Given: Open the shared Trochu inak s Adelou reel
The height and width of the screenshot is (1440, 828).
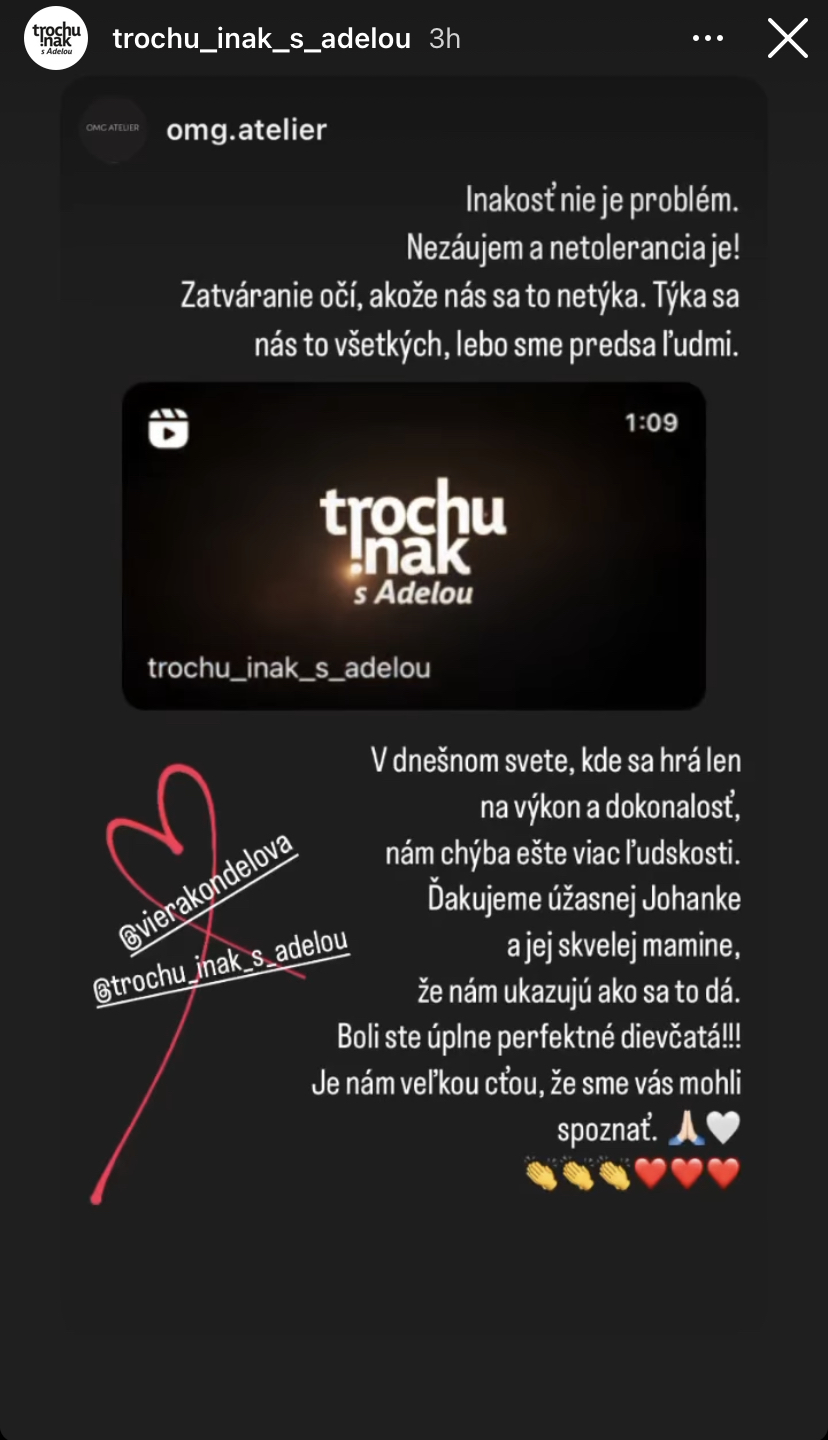Looking at the screenshot, I should pyautogui.click(x=414, y=546).
